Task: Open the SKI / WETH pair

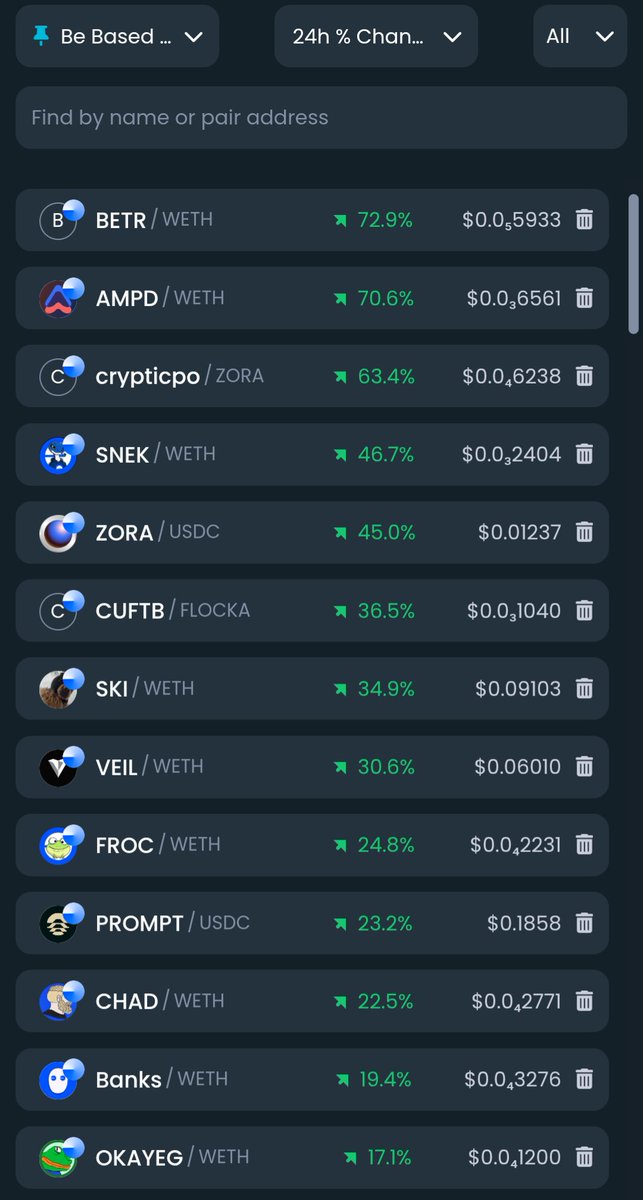Action: 312,688
